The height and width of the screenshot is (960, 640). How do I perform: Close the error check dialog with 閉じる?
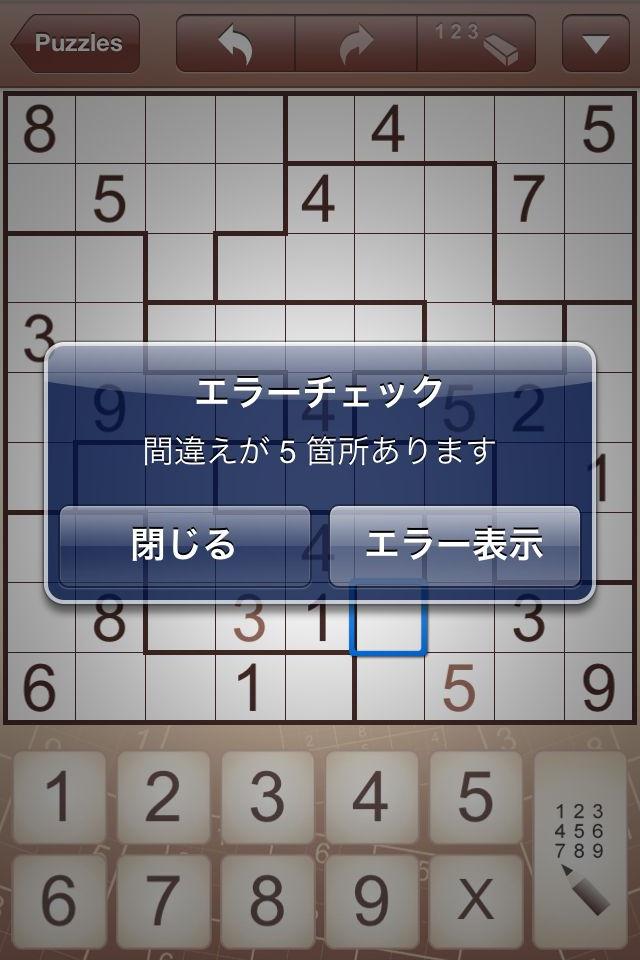tap(184, 546)
